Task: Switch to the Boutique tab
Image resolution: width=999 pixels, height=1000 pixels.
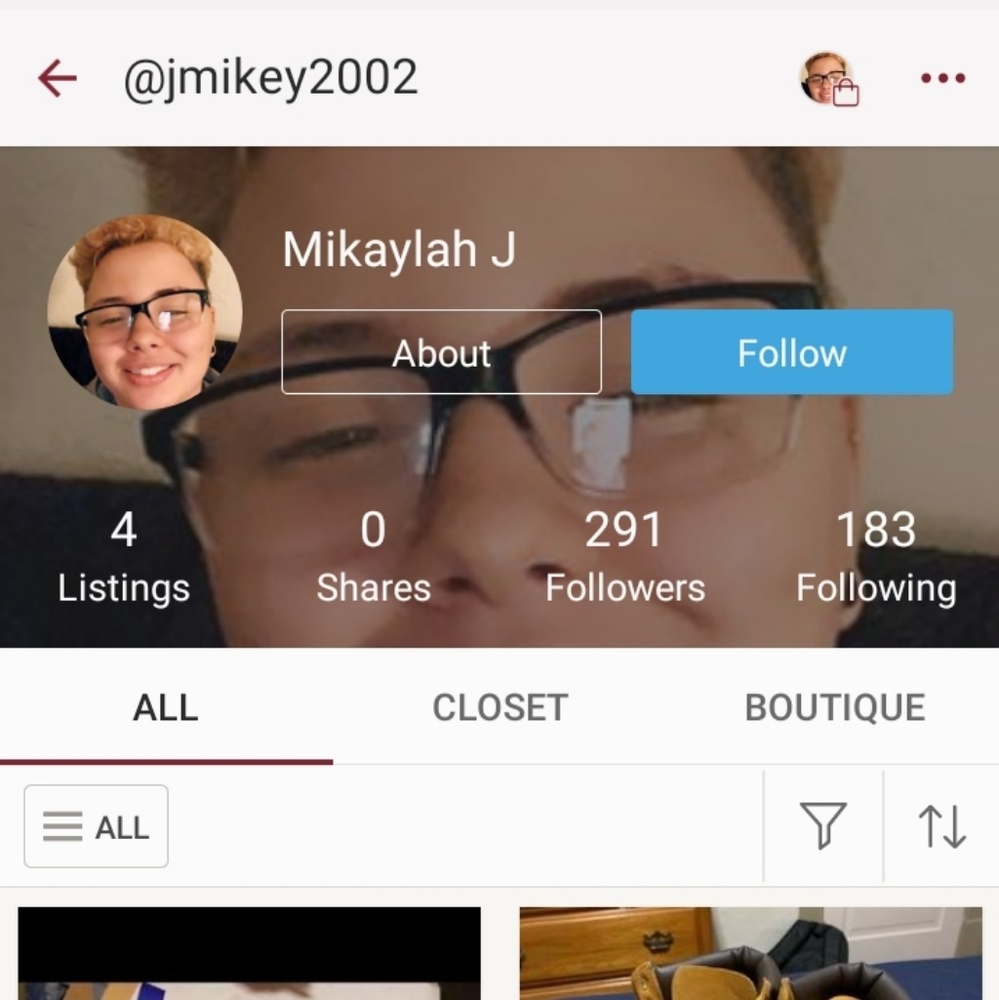Action: point(834,708)
